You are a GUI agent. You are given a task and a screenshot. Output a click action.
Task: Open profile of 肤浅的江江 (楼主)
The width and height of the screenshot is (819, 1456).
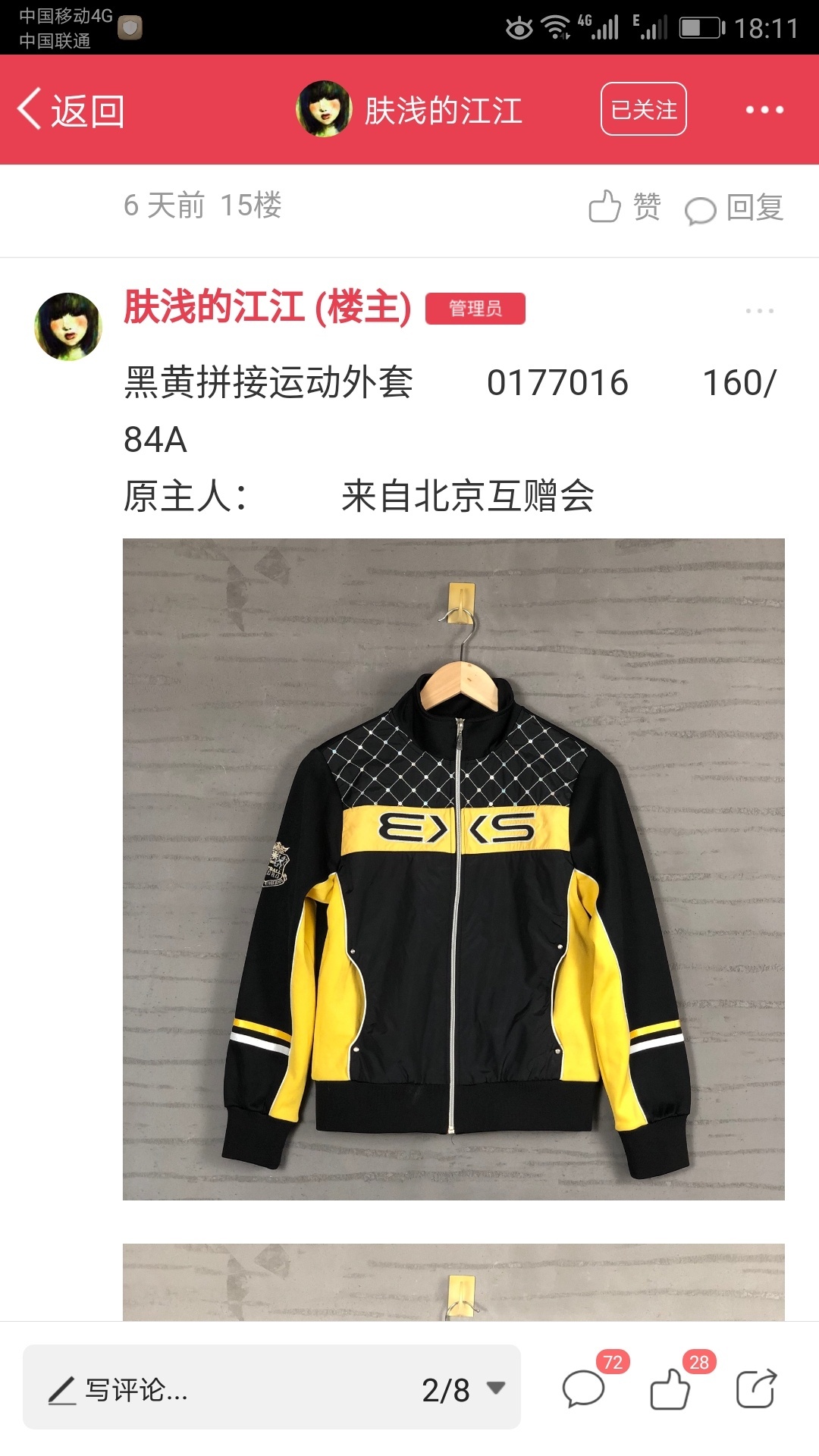[x=267, y=307]
